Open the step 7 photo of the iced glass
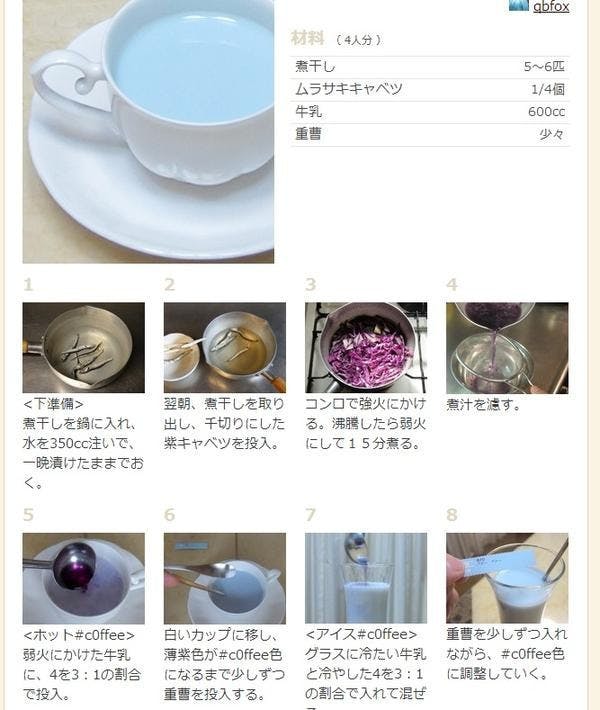Screen dimensions: 600x710 366,578
